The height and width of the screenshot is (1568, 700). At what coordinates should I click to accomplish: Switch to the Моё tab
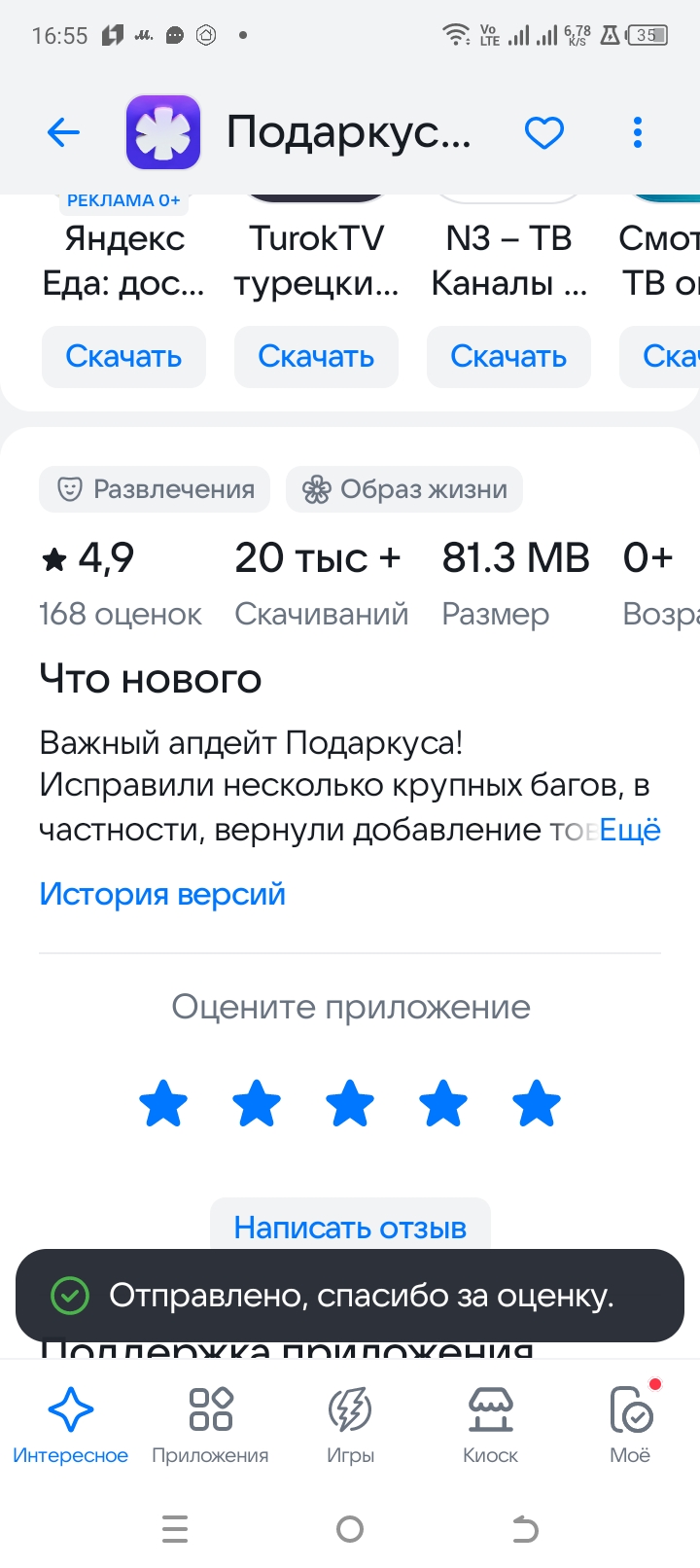(x=630, y=1425)
